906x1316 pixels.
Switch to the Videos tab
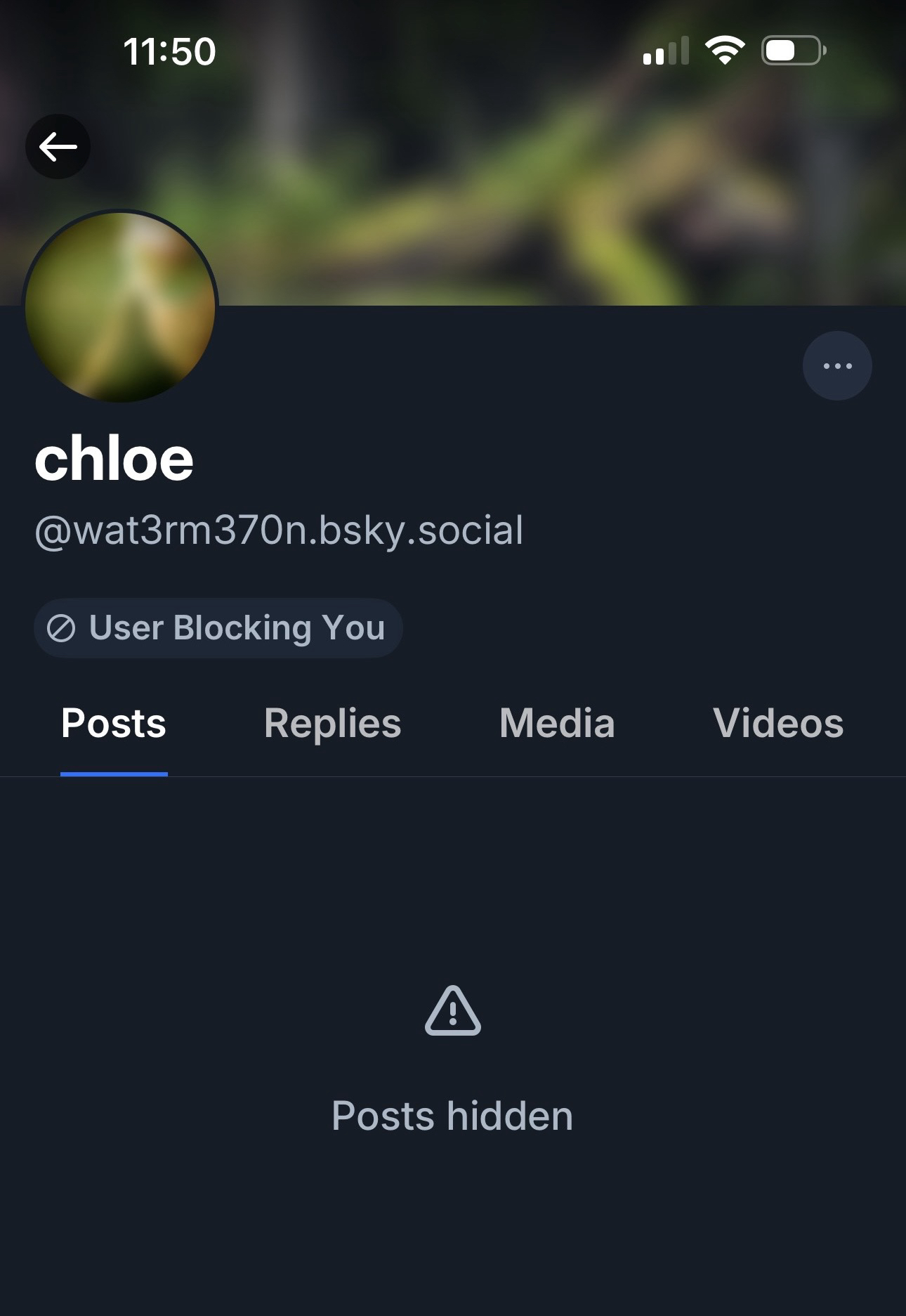pyautogui.click(x=778, y=723)
